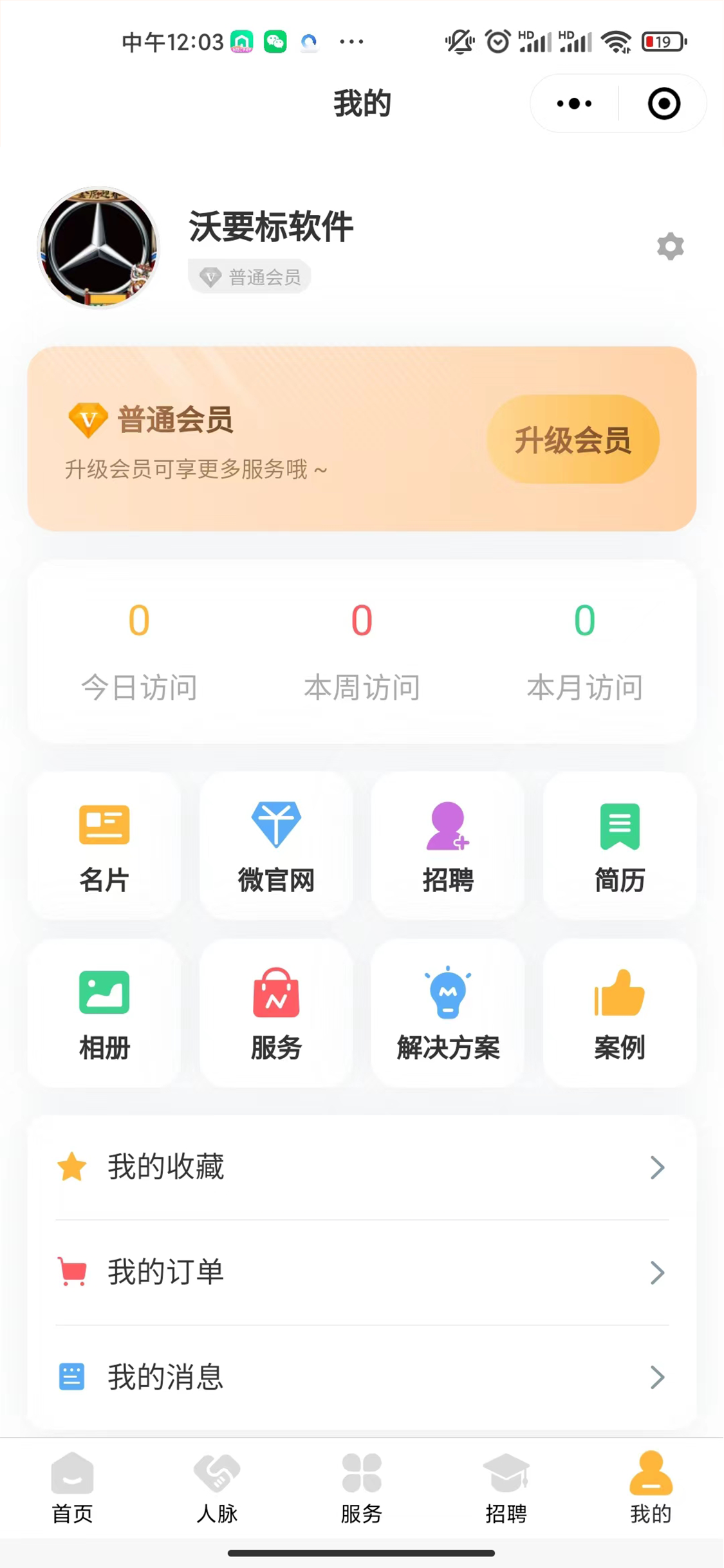Tap the profile avatar picture
This screenshot has height=1568, width=724.
click(98, 247)
